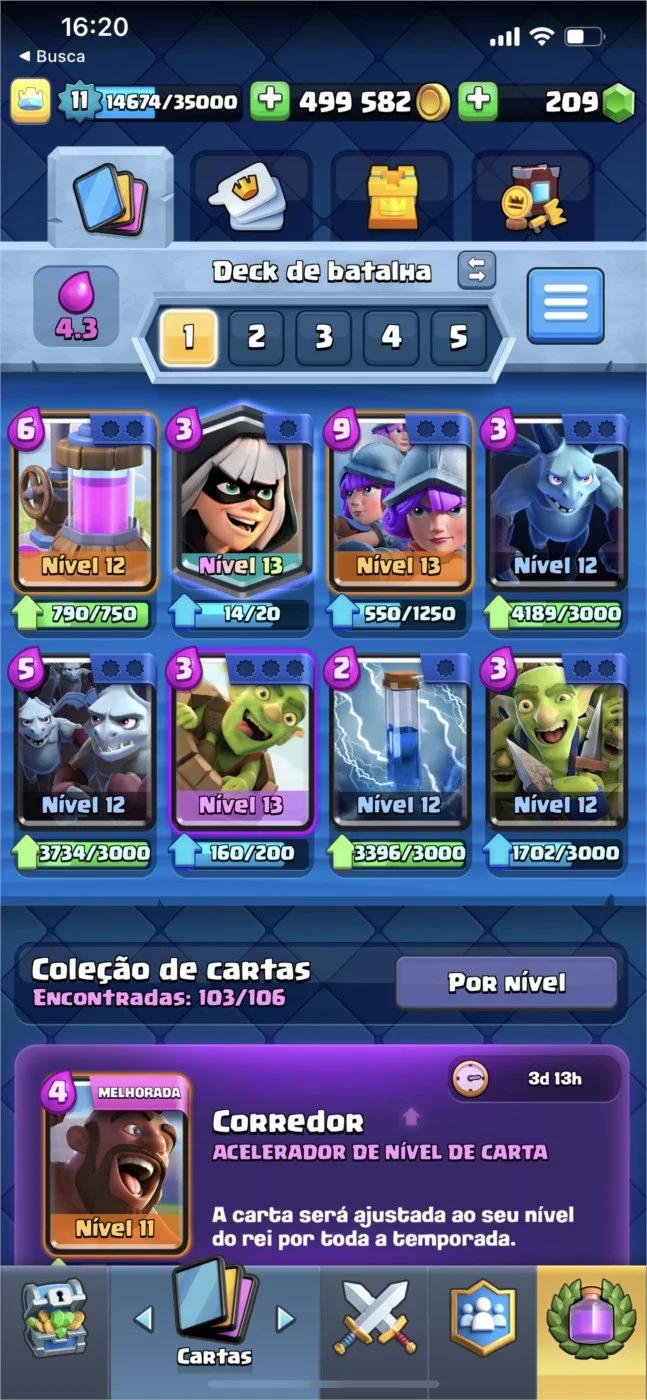Viewport: 647px width, 1400px height.
Task: Select deck slot 3
Action: pos(323,337)
